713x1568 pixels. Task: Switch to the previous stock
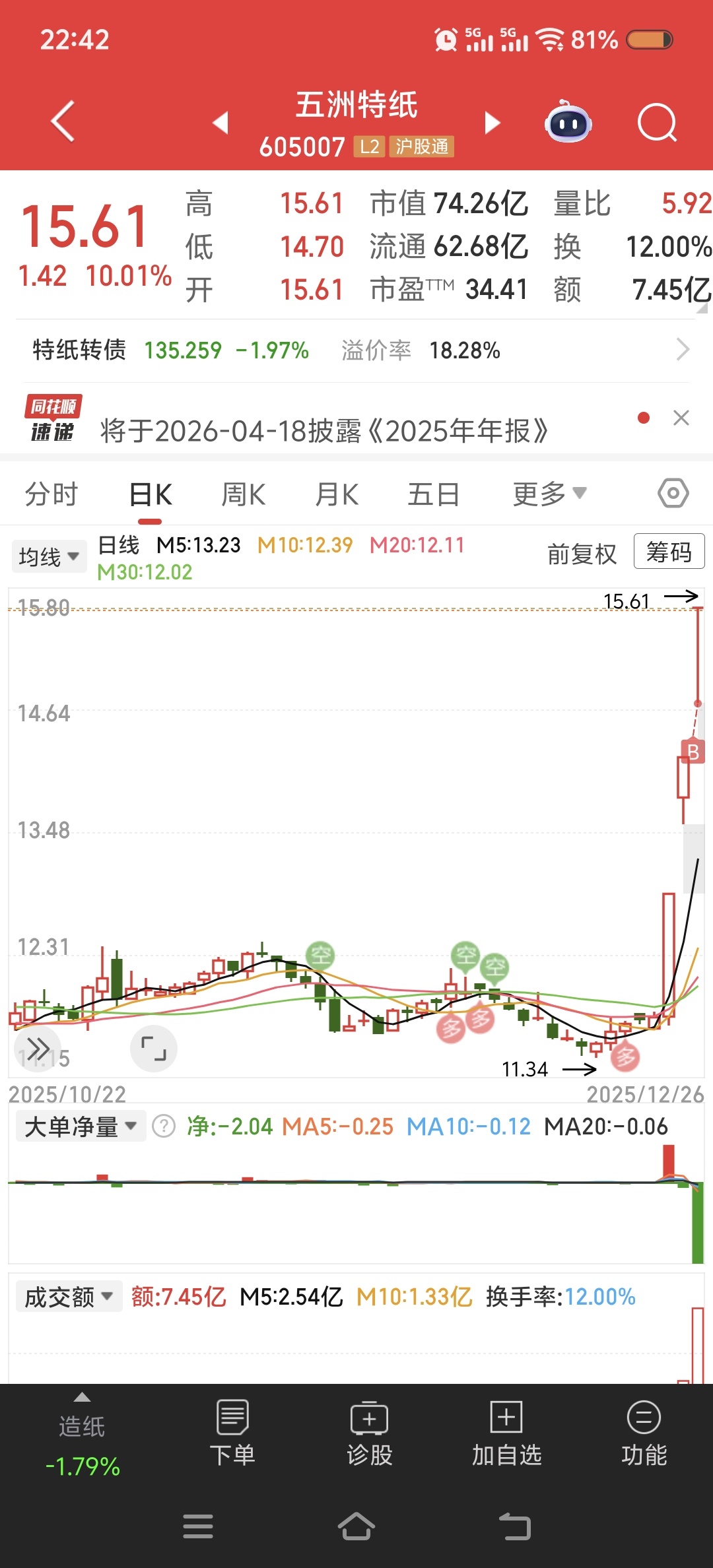tap(221, 123)
